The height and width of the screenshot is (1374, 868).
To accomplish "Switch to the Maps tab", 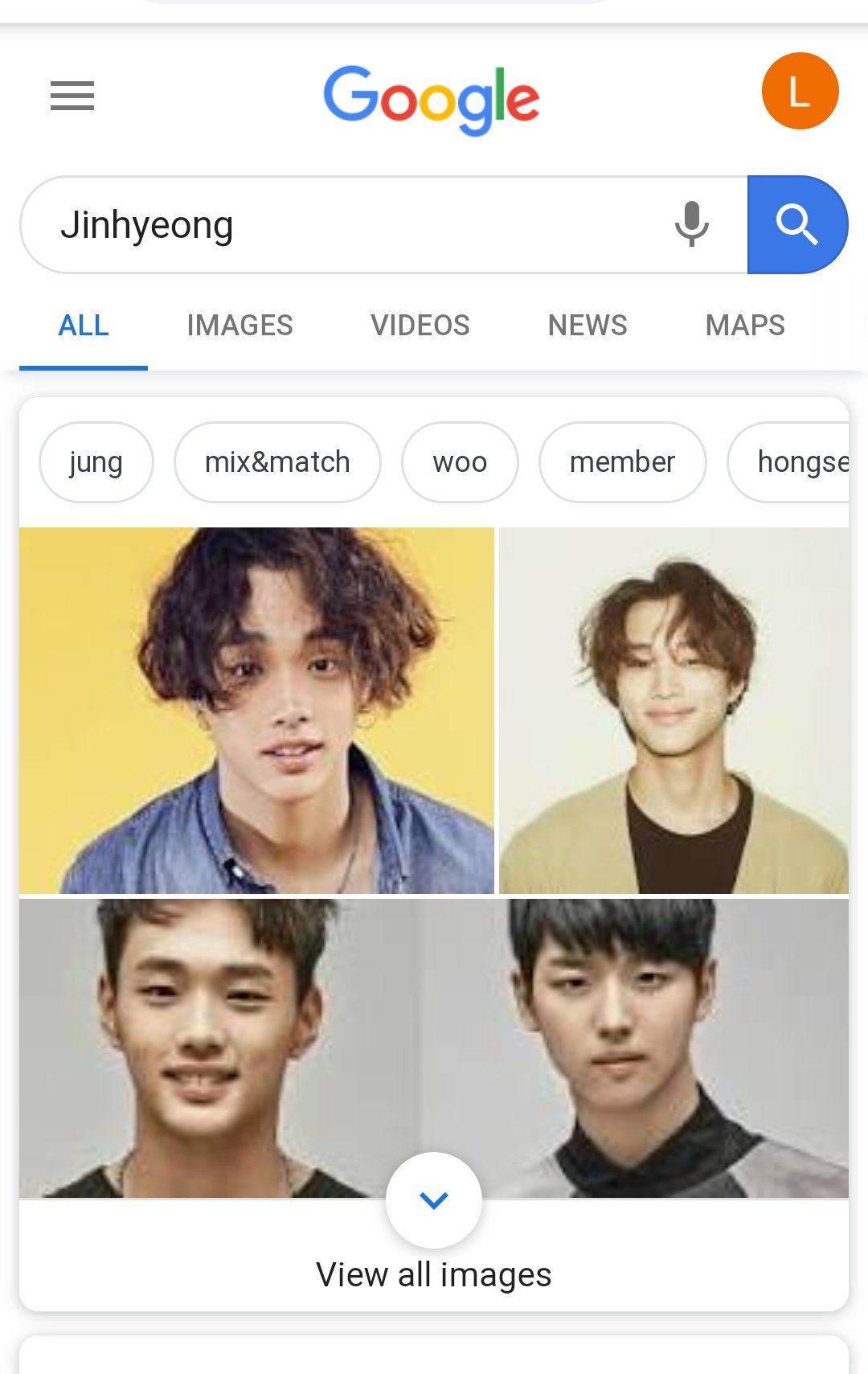I will pyautogui.click(x=745, y=326).
